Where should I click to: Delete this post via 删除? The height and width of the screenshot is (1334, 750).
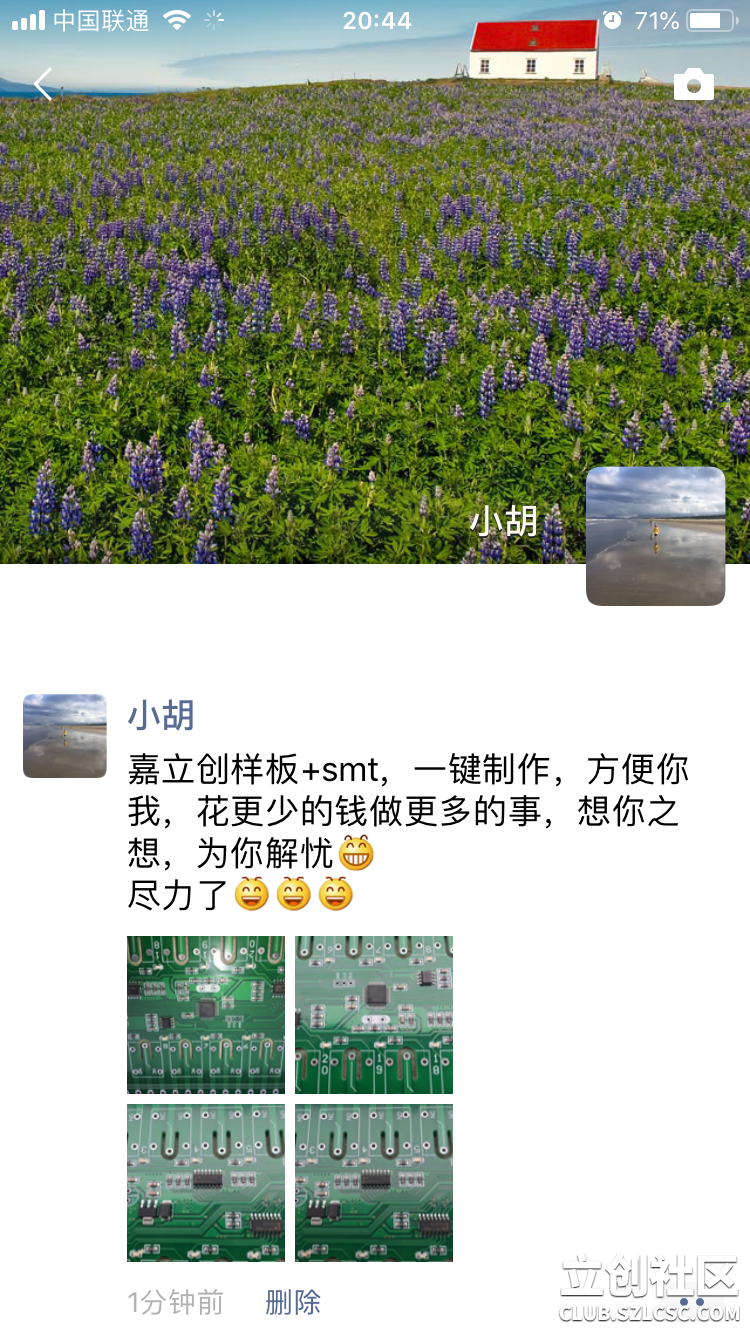coord(293,1302)
